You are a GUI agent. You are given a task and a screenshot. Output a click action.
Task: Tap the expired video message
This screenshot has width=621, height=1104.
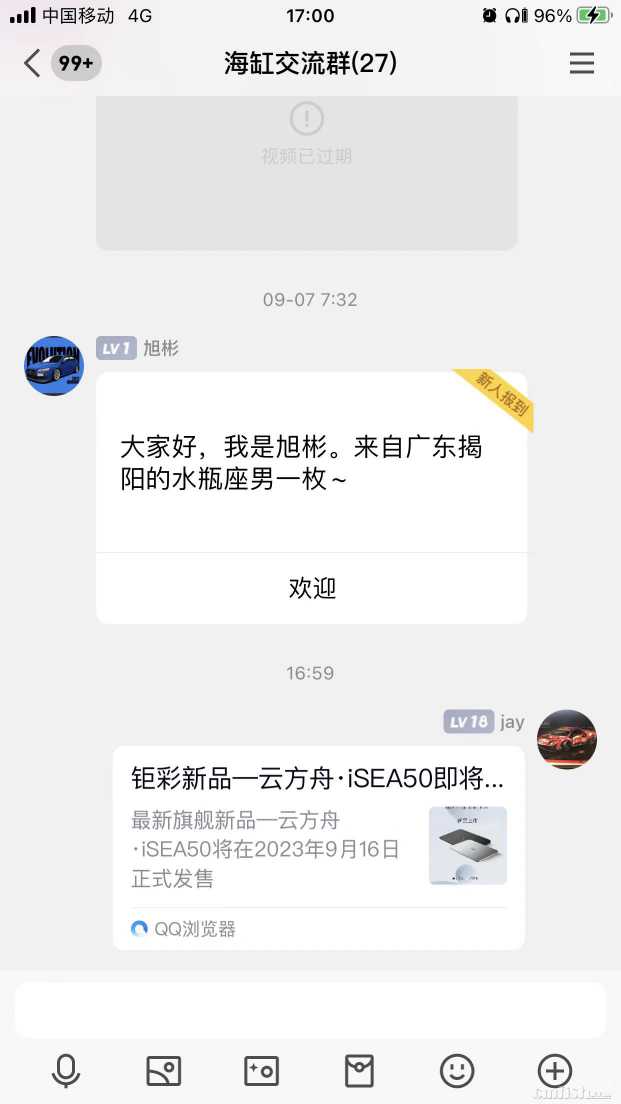307,170
